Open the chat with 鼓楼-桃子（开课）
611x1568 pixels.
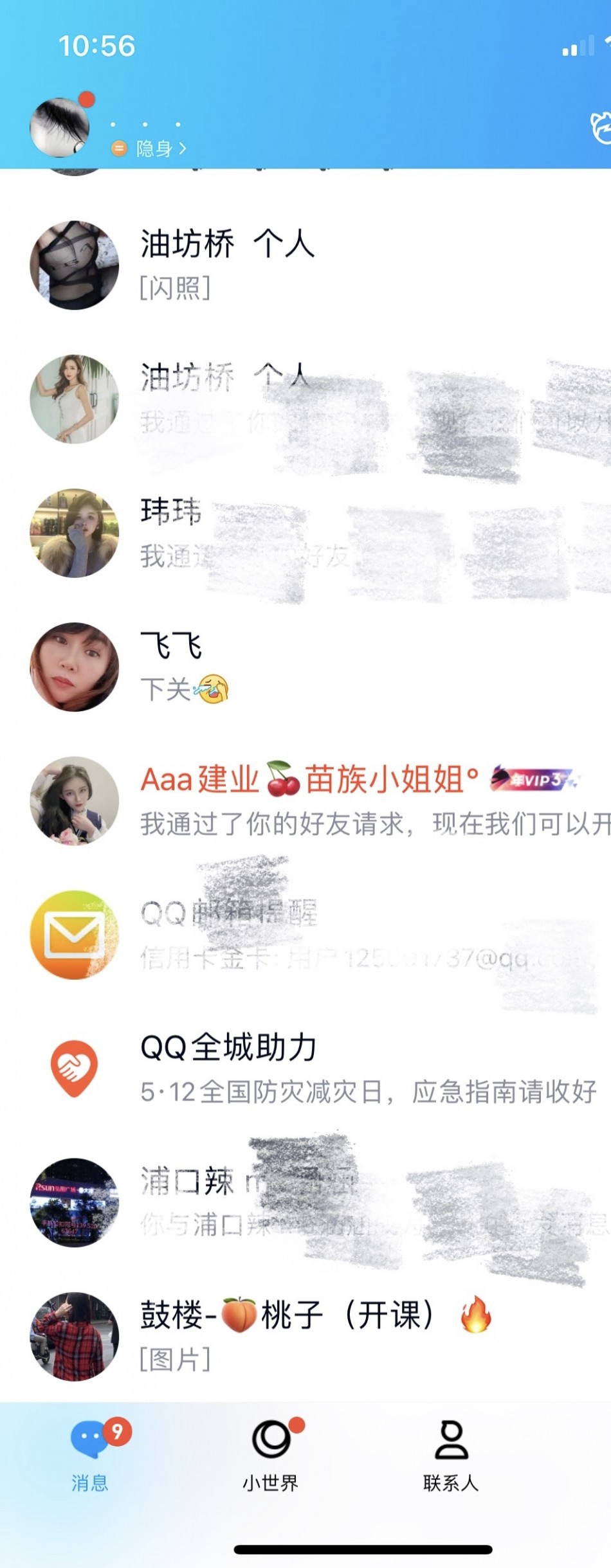[305, 1336]
